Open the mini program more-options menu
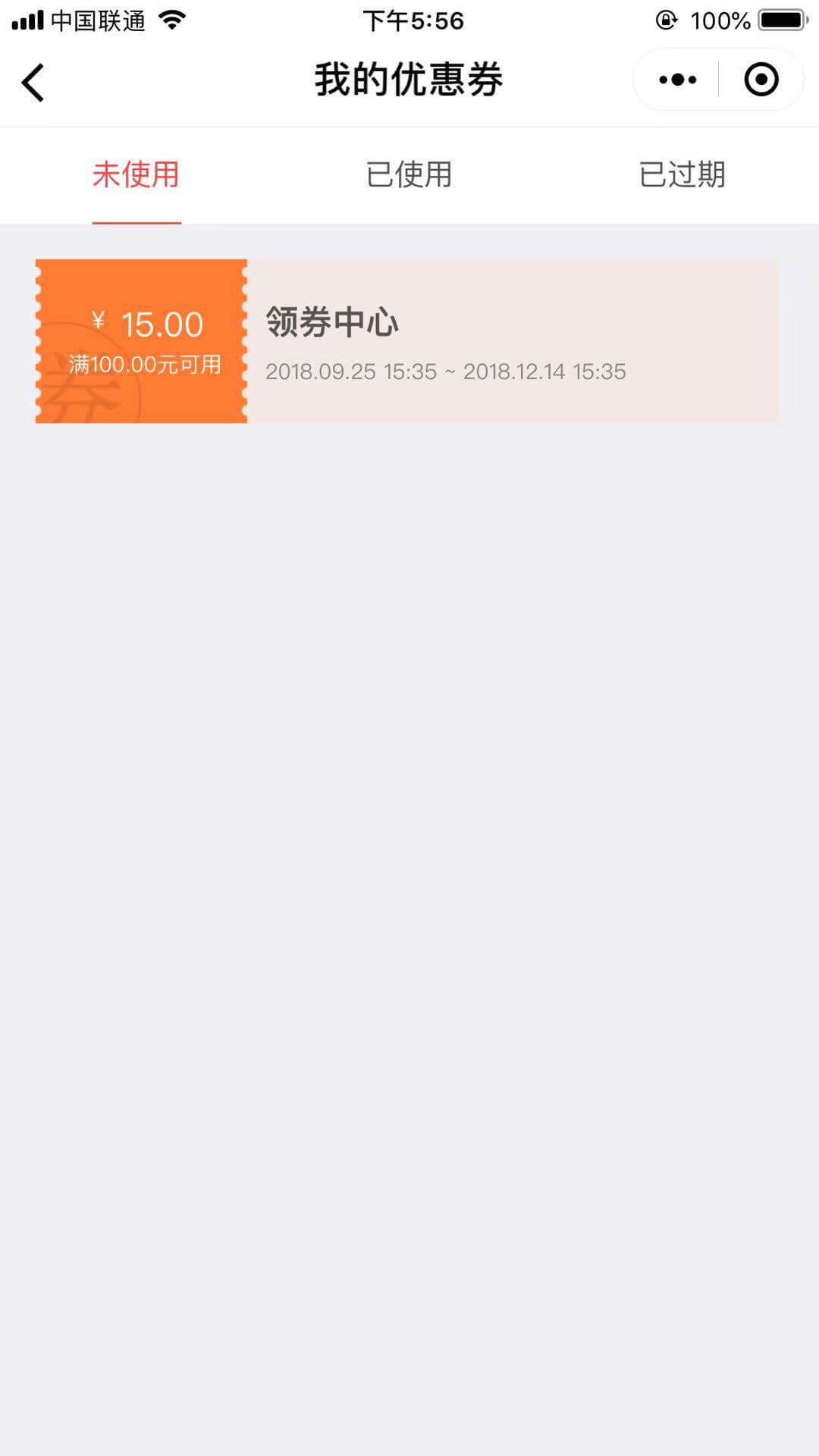This screenshot has width=819, height=1456. (677, 80)
